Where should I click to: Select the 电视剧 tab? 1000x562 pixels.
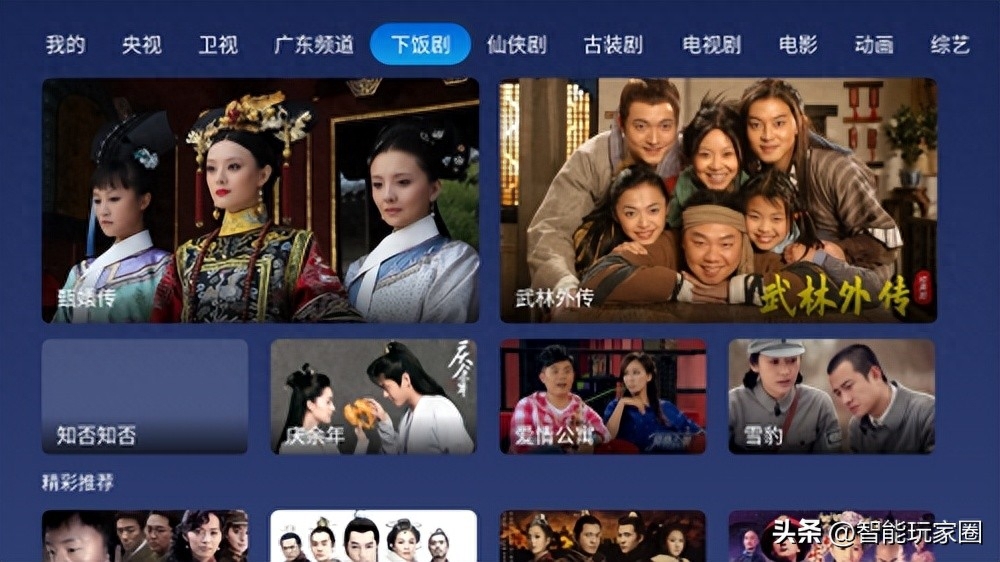coord(711,45)
